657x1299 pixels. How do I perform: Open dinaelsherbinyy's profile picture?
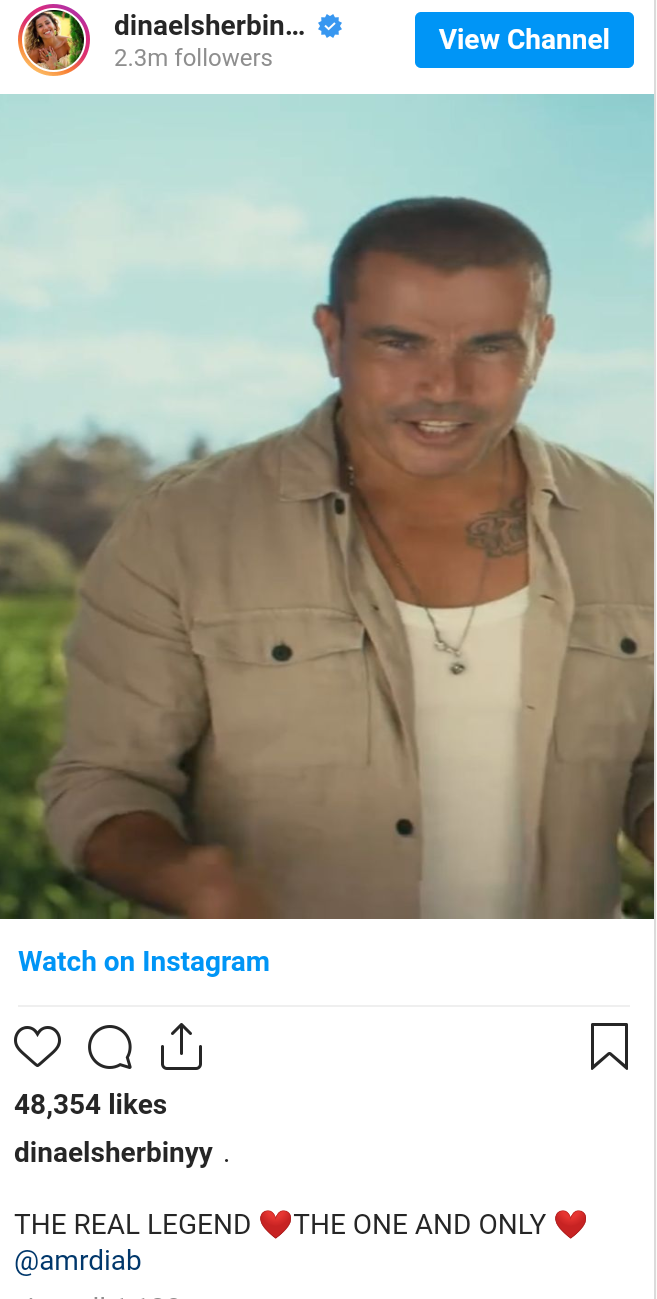[54, 40]
